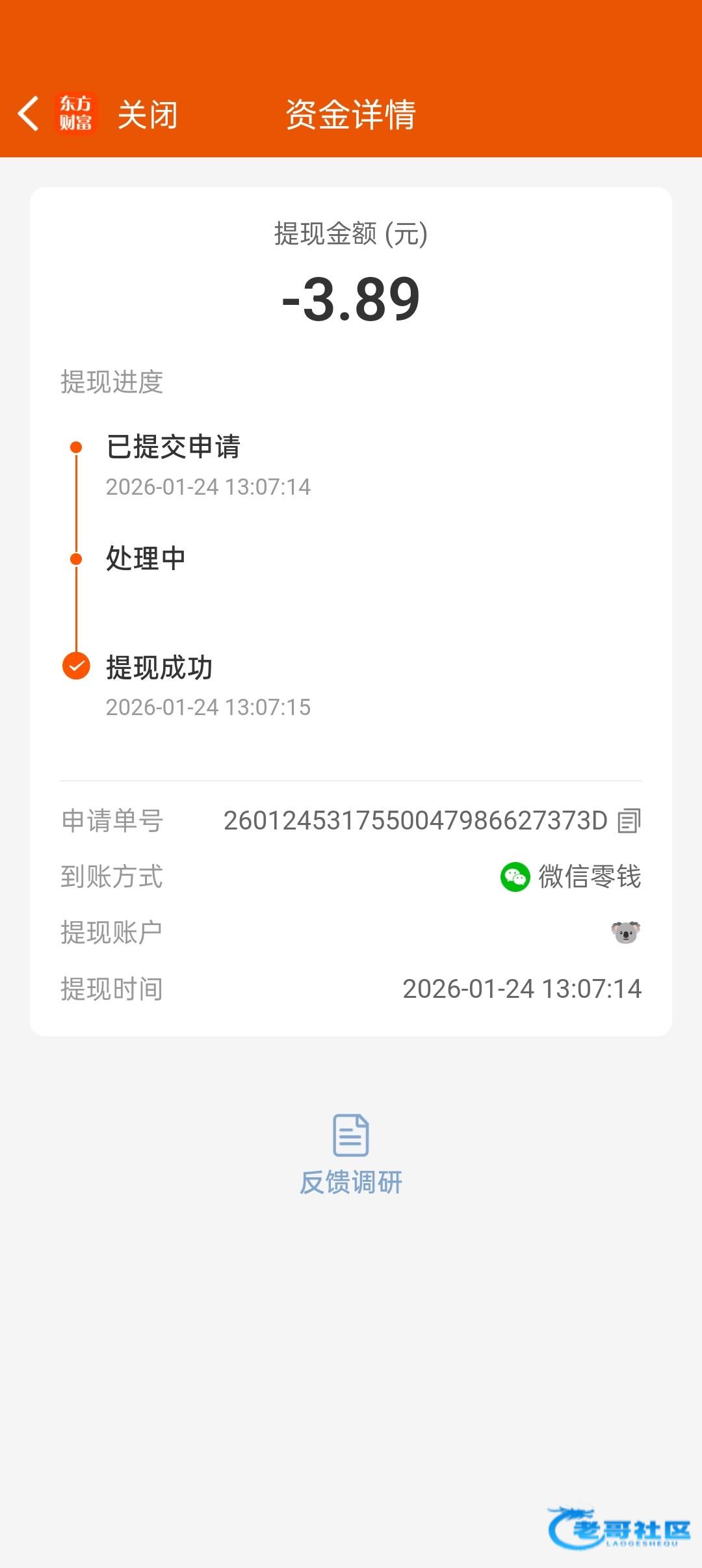The image size is (702, 1568).
Task: Tap 关闭 to close this page
Action: click(x=148, y=115)
